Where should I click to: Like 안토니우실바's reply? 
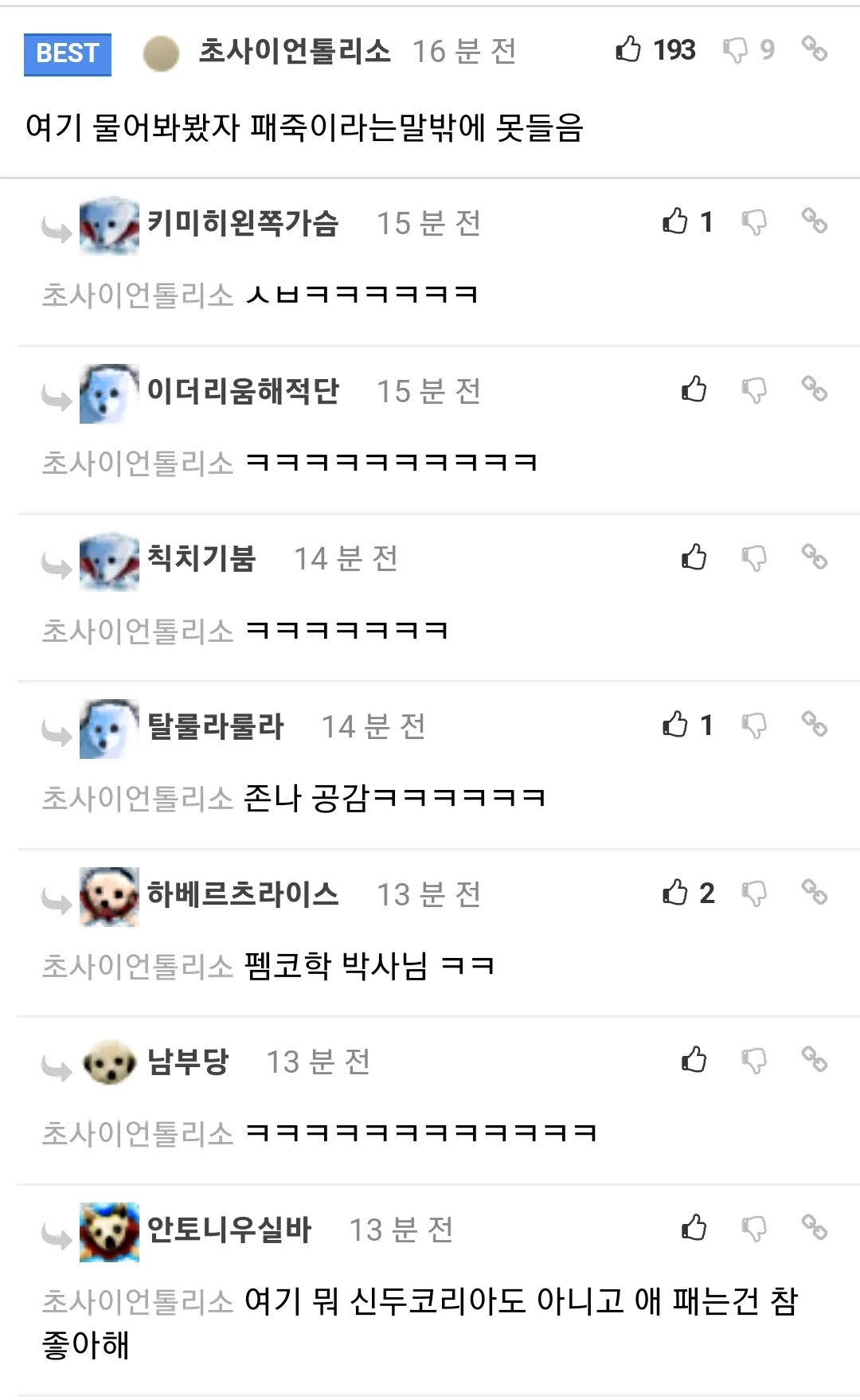tap(694, 1228)
